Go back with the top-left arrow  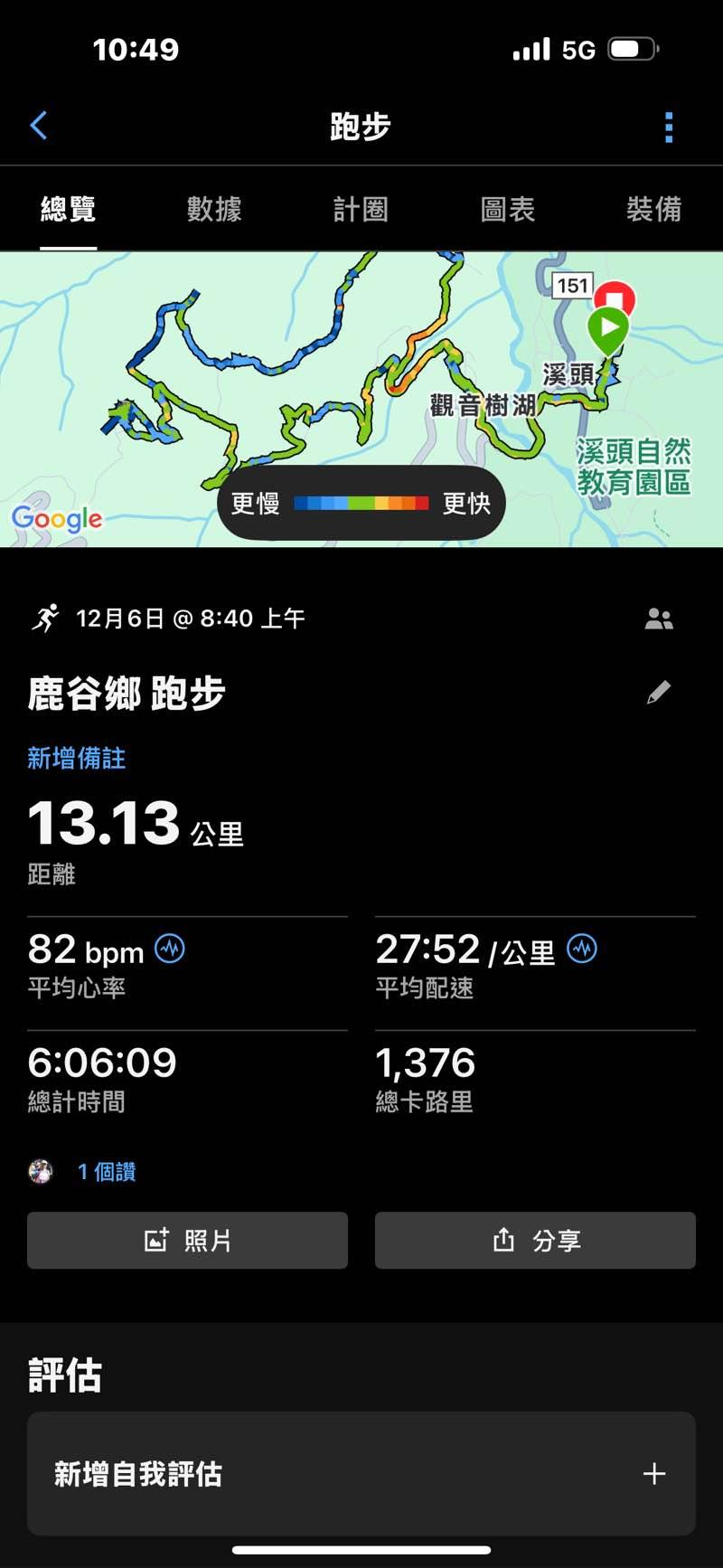coord(39,126)
